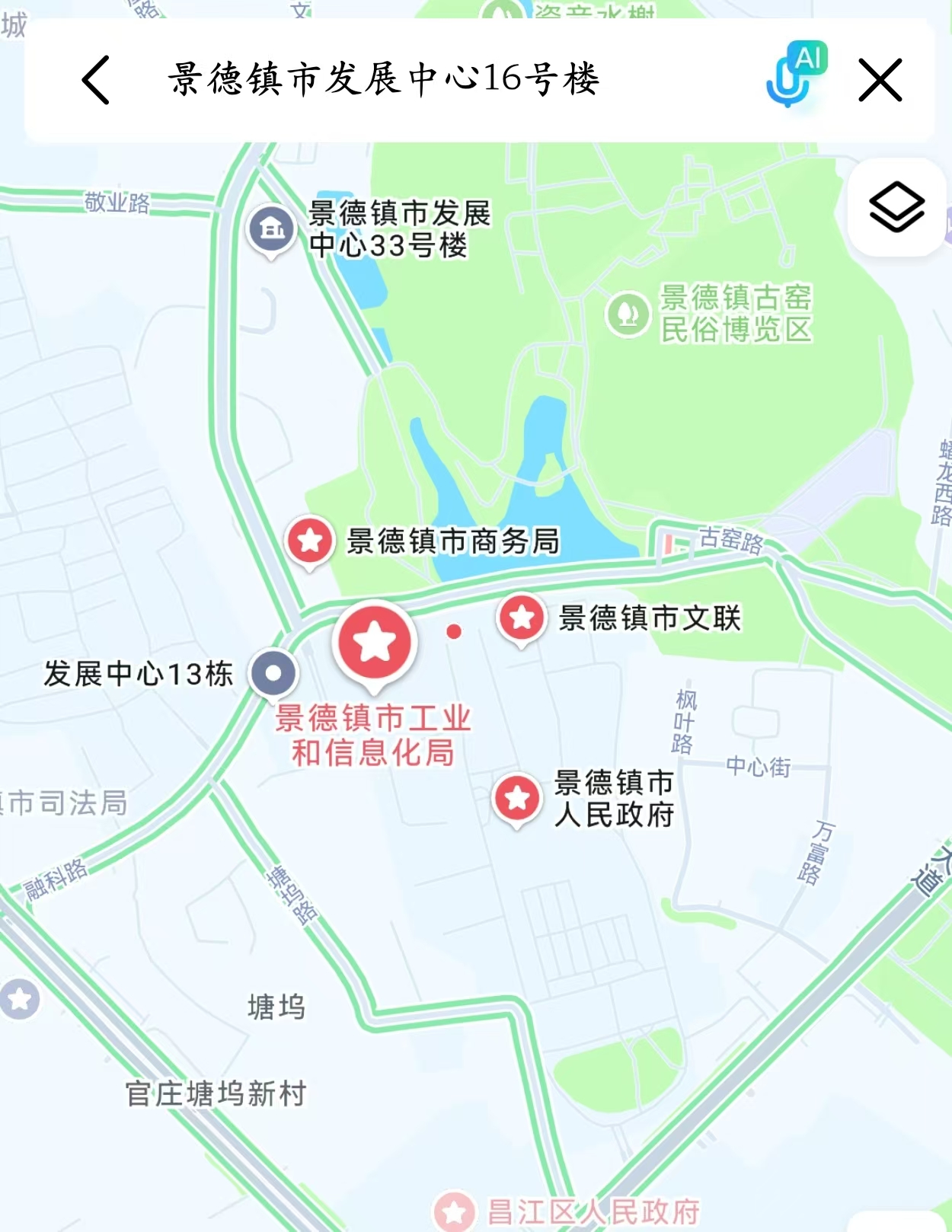Open the 昌江区人民政府 star pin
The height and width of the screenshot is (1232, 952).
455,1211
